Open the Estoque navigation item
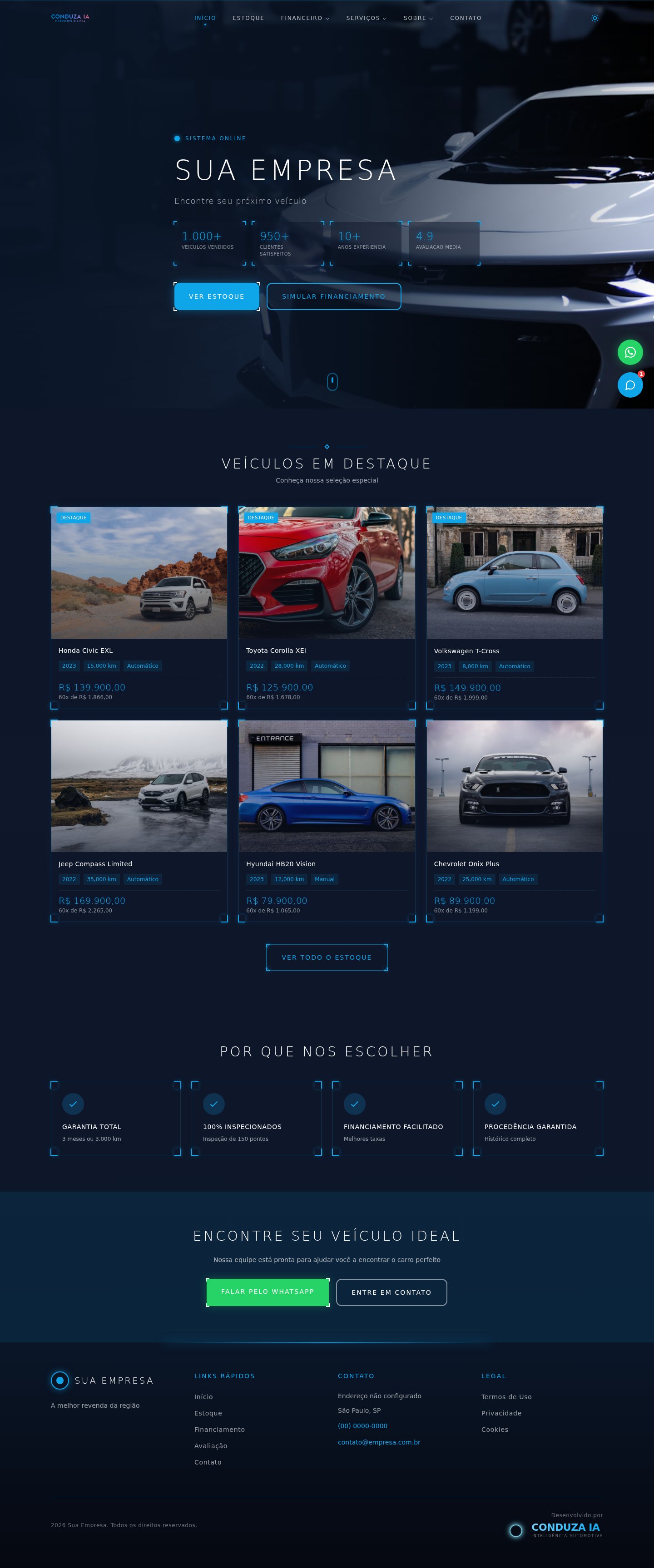The height and width of the screenshot is (1568, 654). [248, 18]
